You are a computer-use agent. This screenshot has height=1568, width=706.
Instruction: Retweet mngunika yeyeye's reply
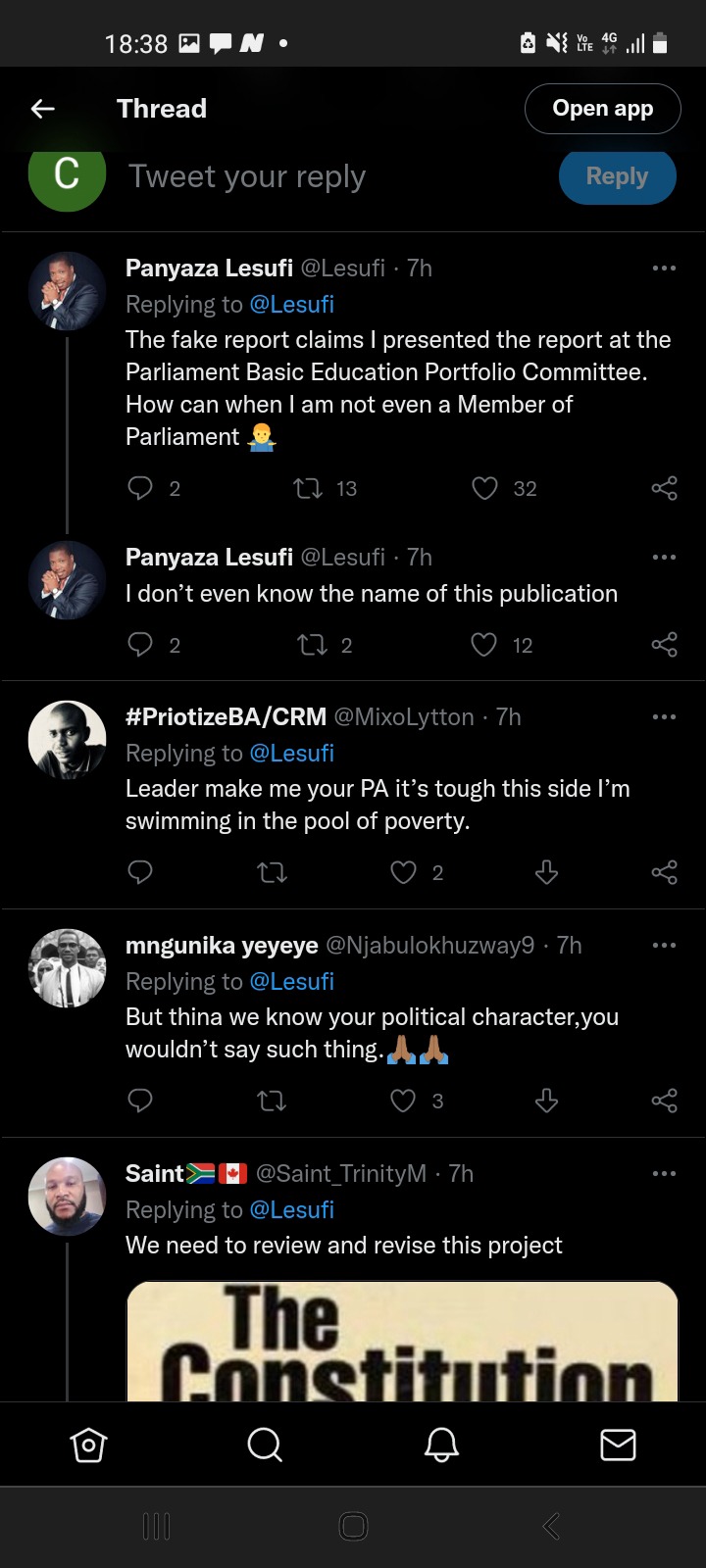(272, 1101)
